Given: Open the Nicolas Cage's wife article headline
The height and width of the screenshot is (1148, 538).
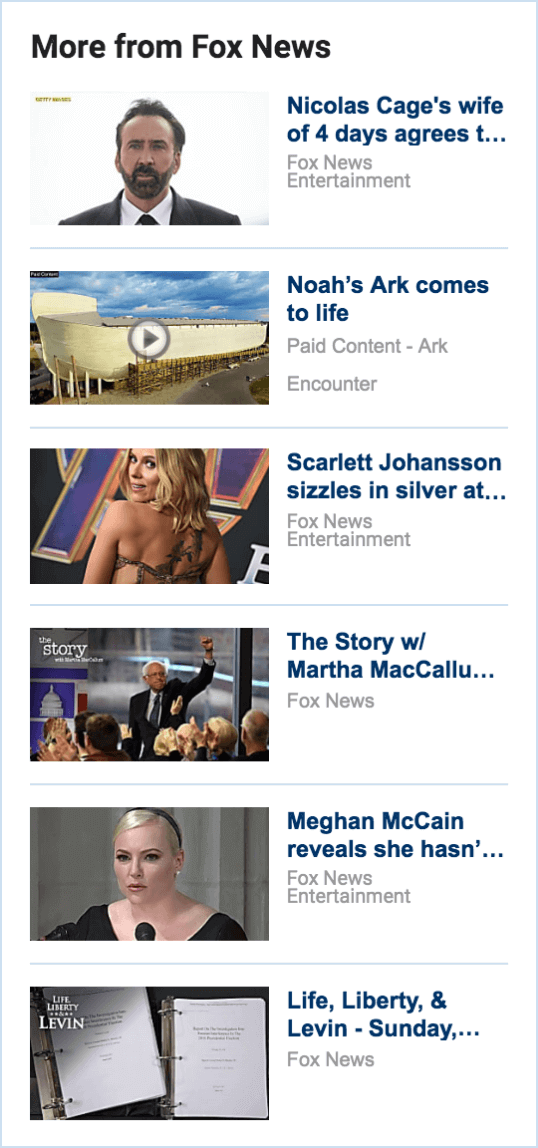Looking at the screenshot, I should pyautogui.click(x=396, y=120).
